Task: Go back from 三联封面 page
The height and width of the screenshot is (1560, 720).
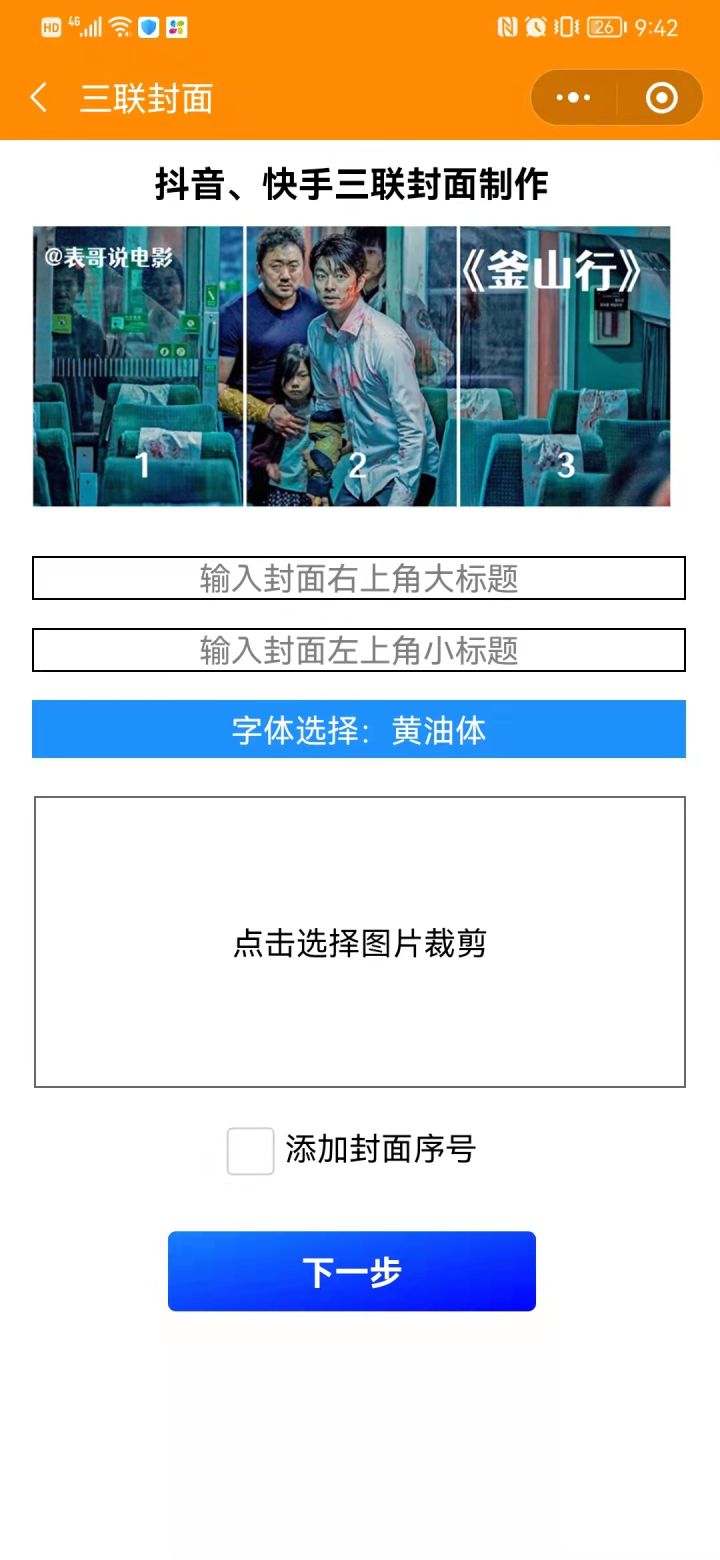Action: [x=39, y=98]
